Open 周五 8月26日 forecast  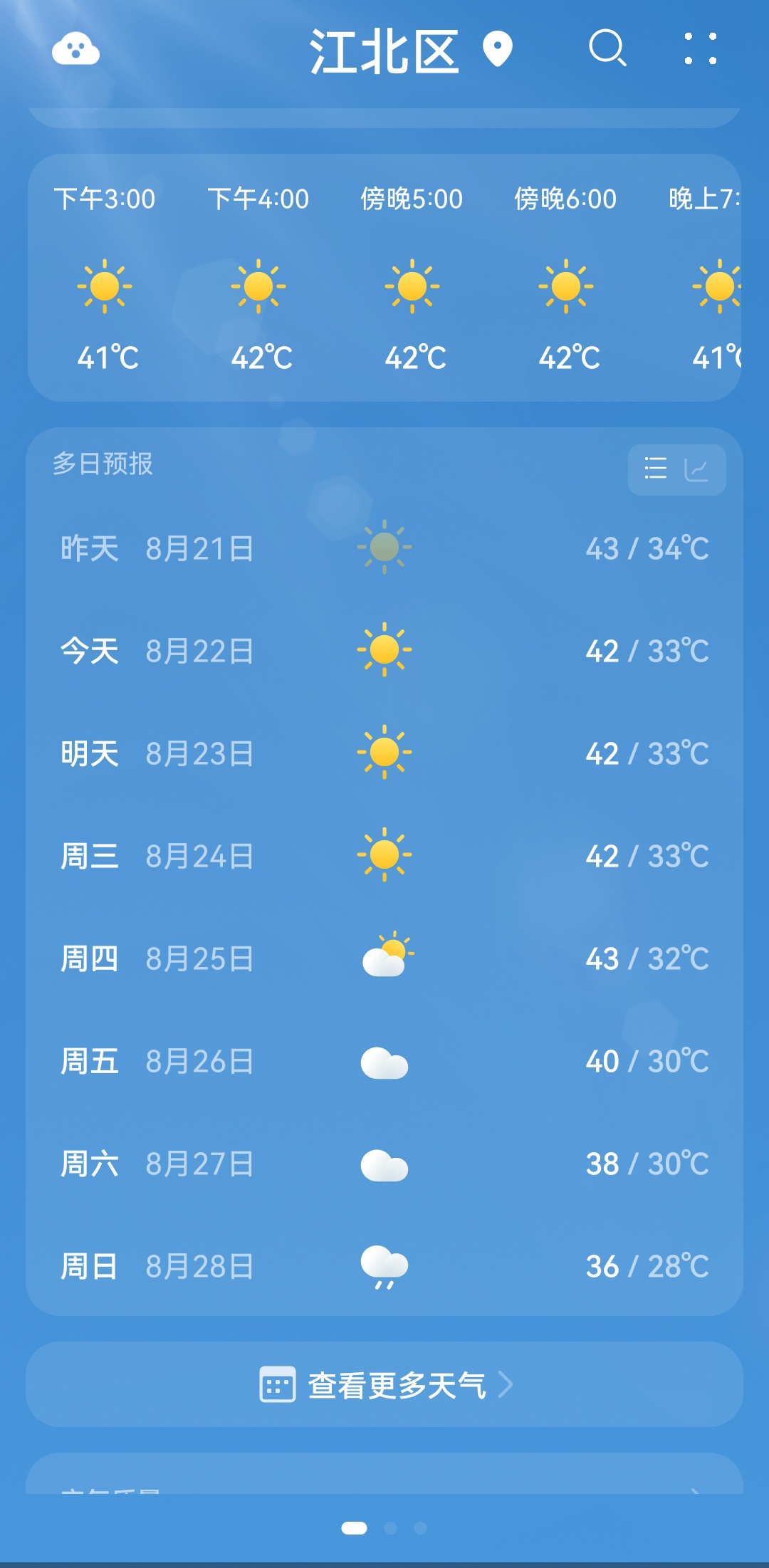[384, 1061]
